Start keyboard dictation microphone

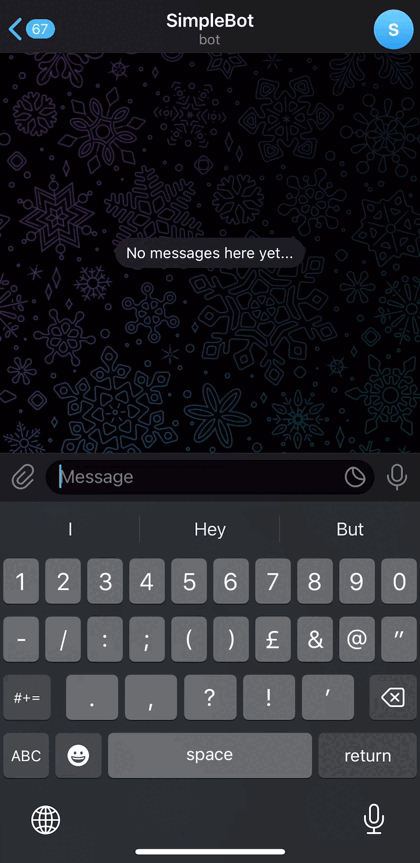(374, 819)
